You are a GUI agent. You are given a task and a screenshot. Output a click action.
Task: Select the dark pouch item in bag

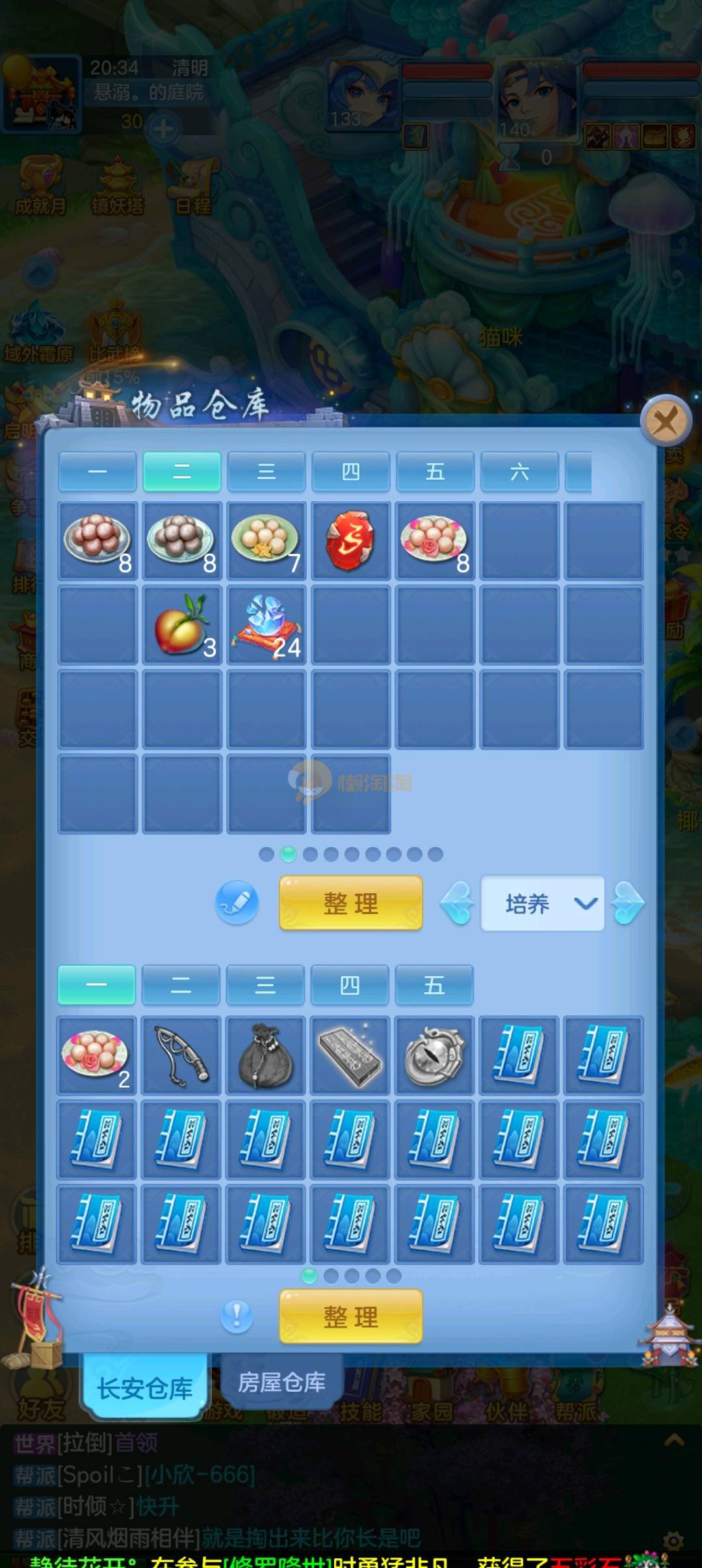pos(266,1054)
